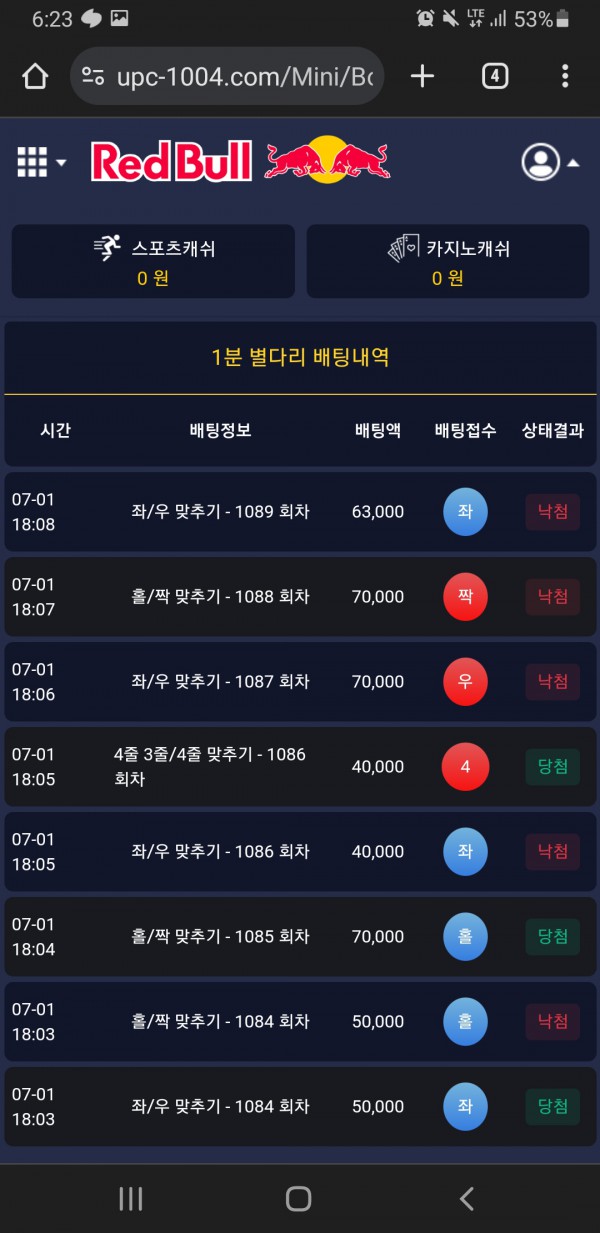This screenshot has height=1233, width=600.
Task: Open the 스포츠캐쉬 balance card
Action: point(153,261)
